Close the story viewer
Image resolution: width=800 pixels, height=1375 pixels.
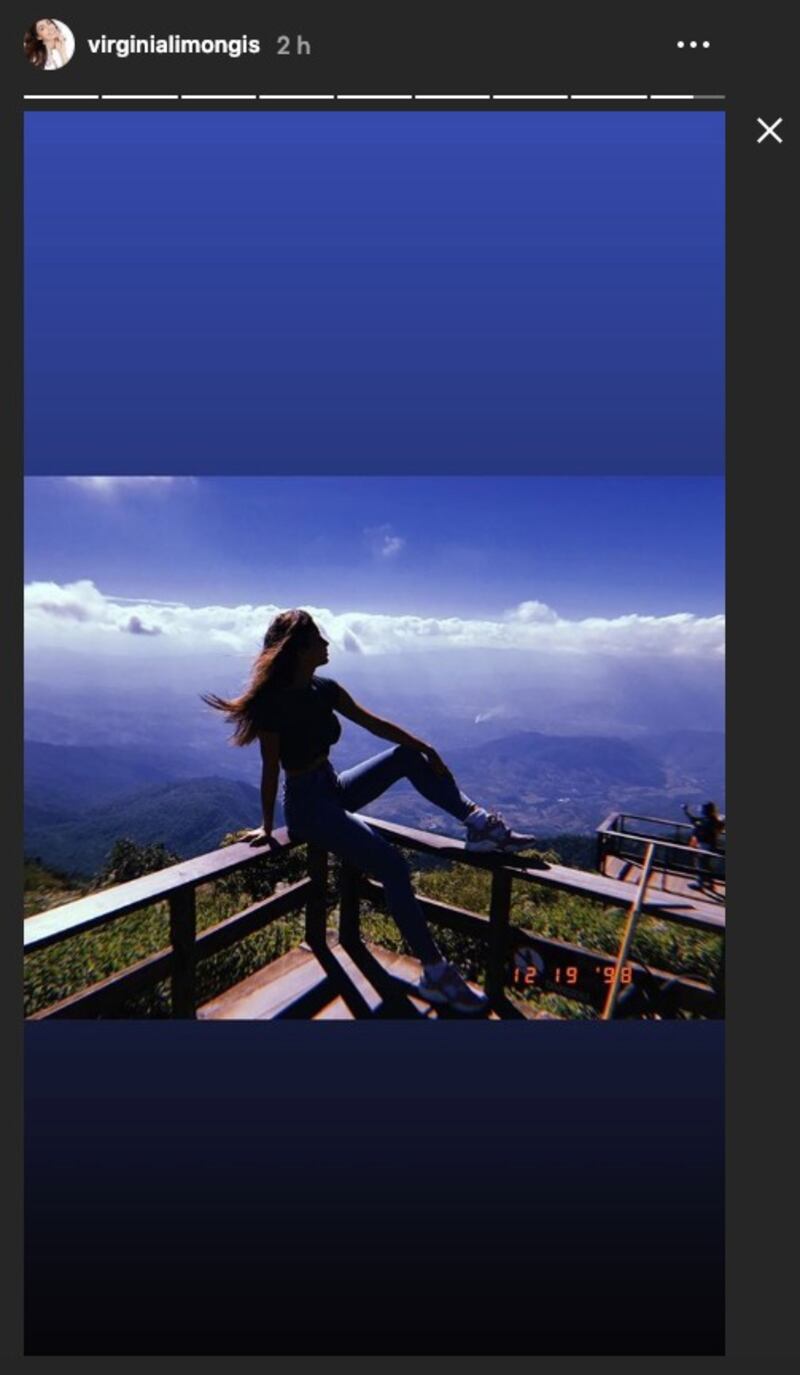(769, 130)
